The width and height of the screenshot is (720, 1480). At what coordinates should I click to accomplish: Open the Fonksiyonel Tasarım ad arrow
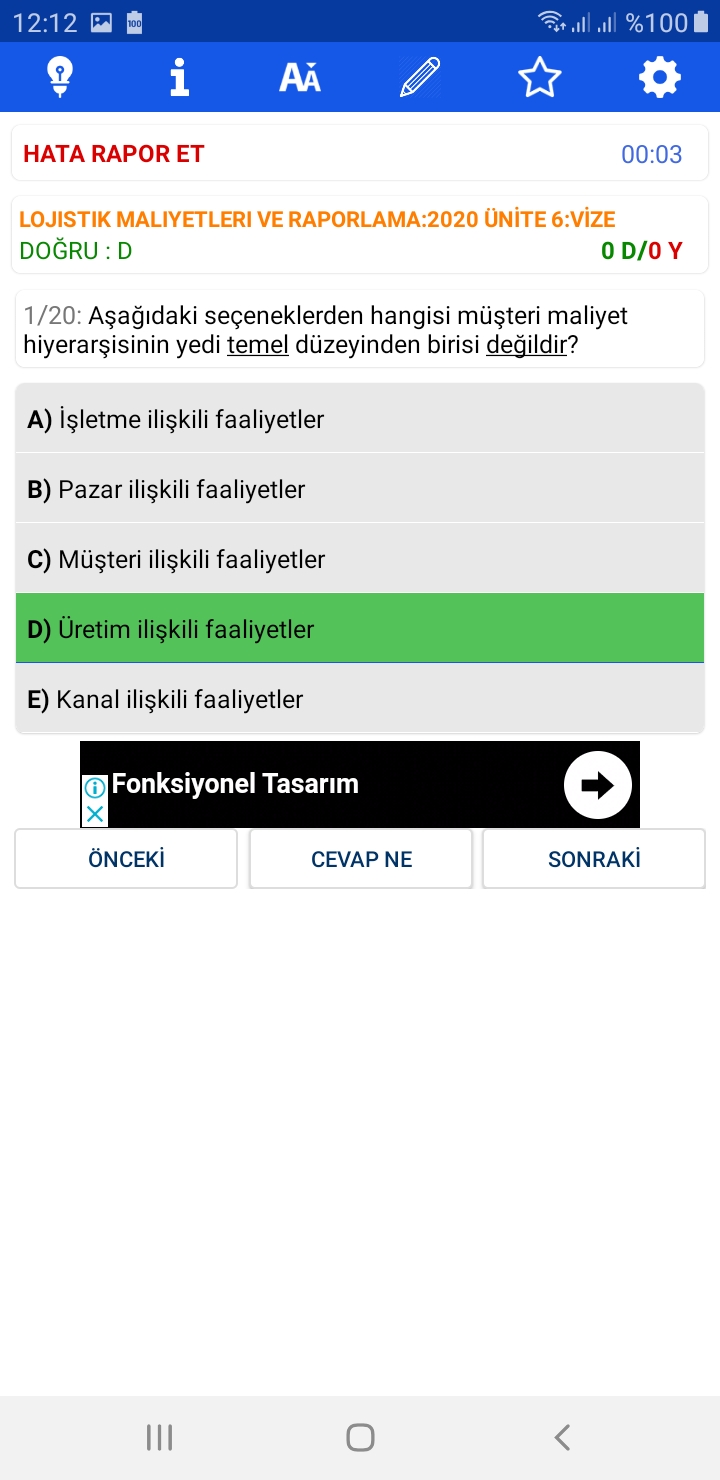pos(598,785)
